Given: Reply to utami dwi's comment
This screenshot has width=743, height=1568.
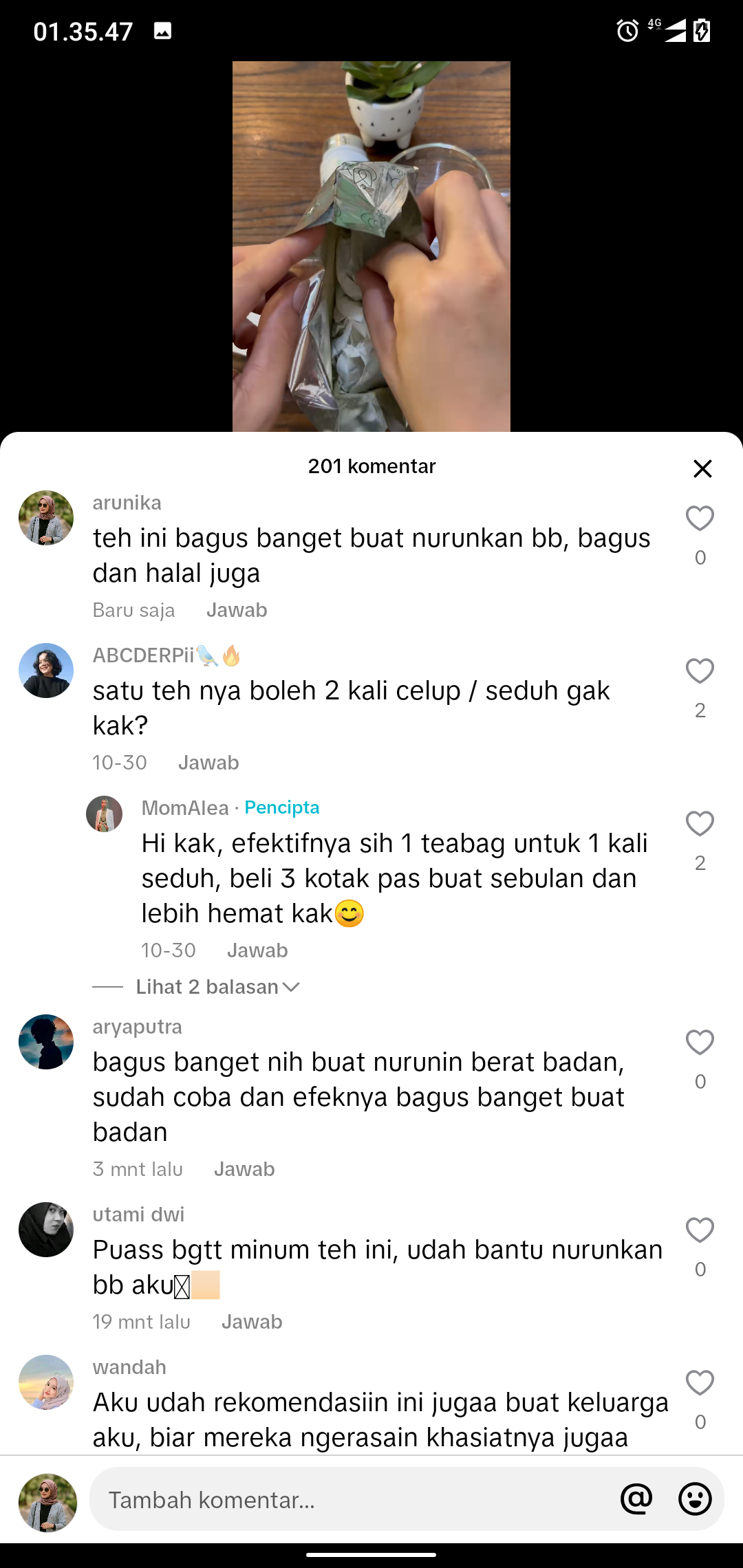Looking at the screenshot, I should tap(252, 1322).
